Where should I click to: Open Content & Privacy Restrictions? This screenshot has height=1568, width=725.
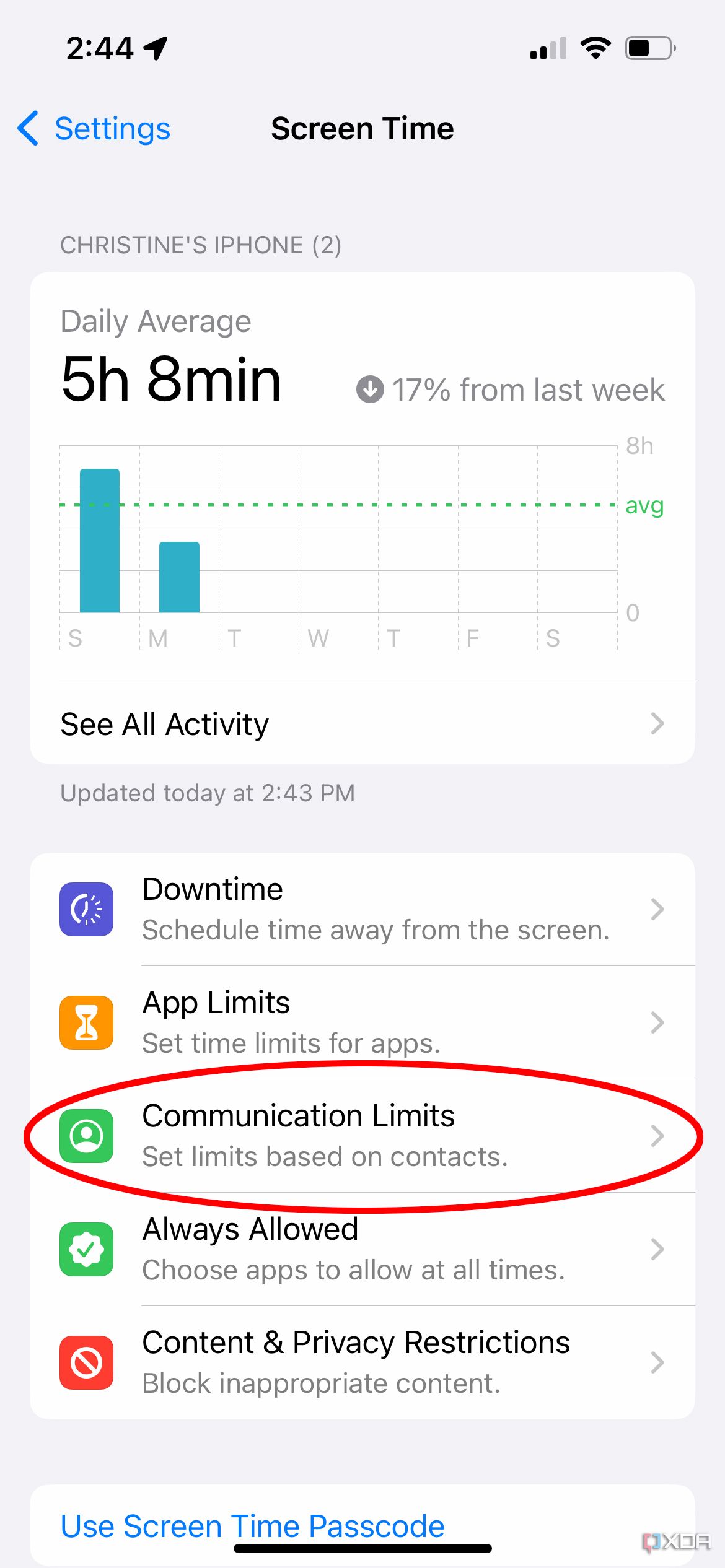coord(362,1362)
